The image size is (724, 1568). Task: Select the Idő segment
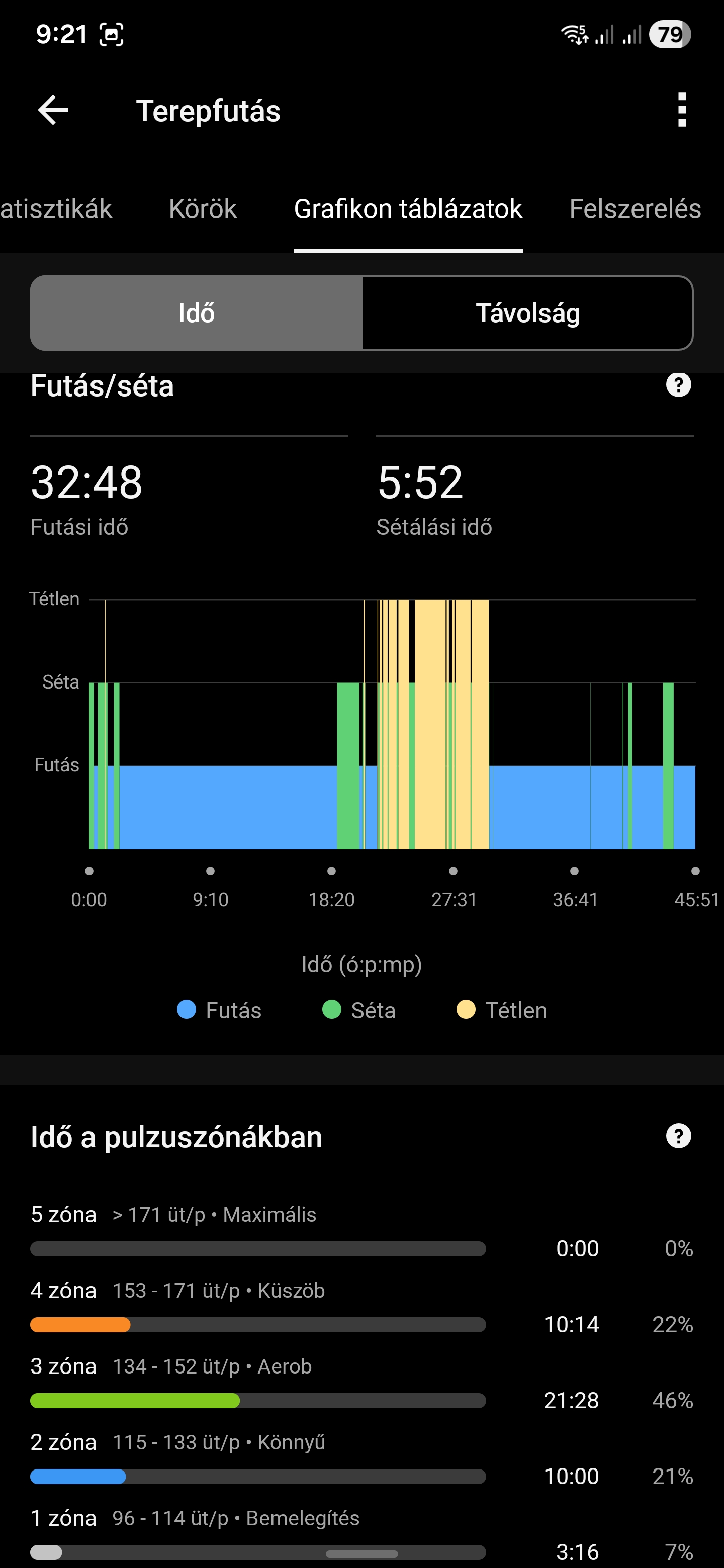pos(197,313)
